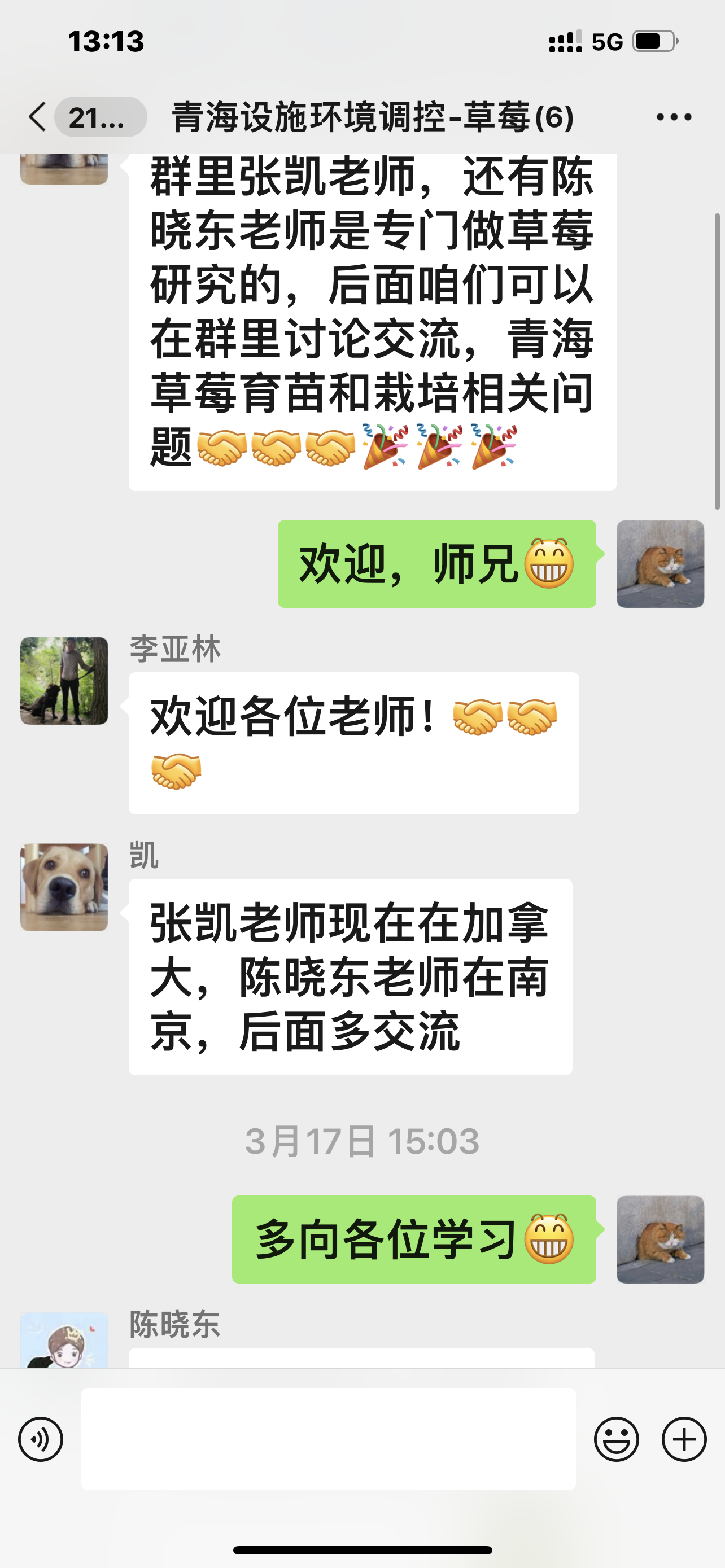Open the emoji sticker panel
This screenshot has width=725, height=1568.
(x=616, y=1439)
